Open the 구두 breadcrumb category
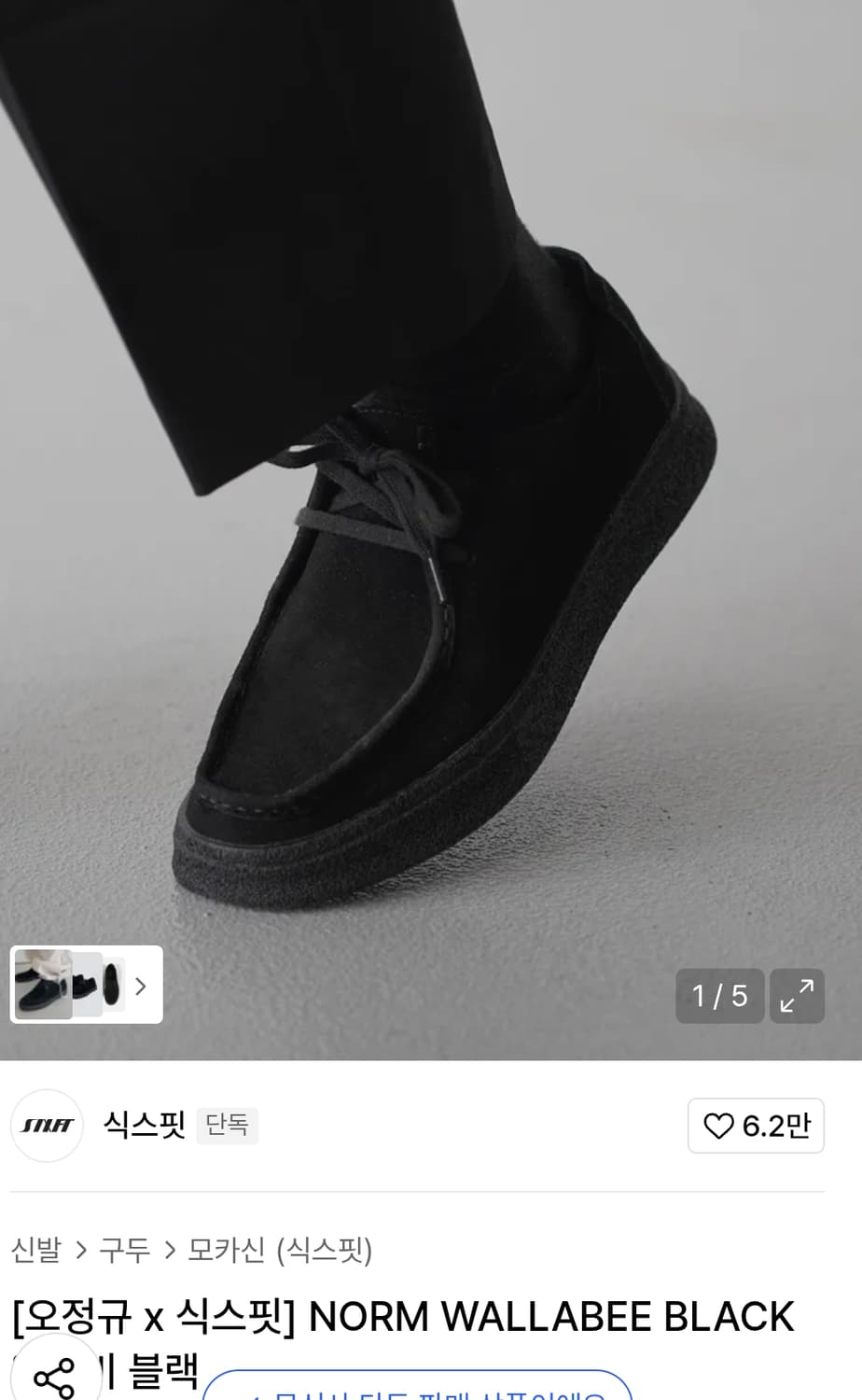 (125, 1251)
